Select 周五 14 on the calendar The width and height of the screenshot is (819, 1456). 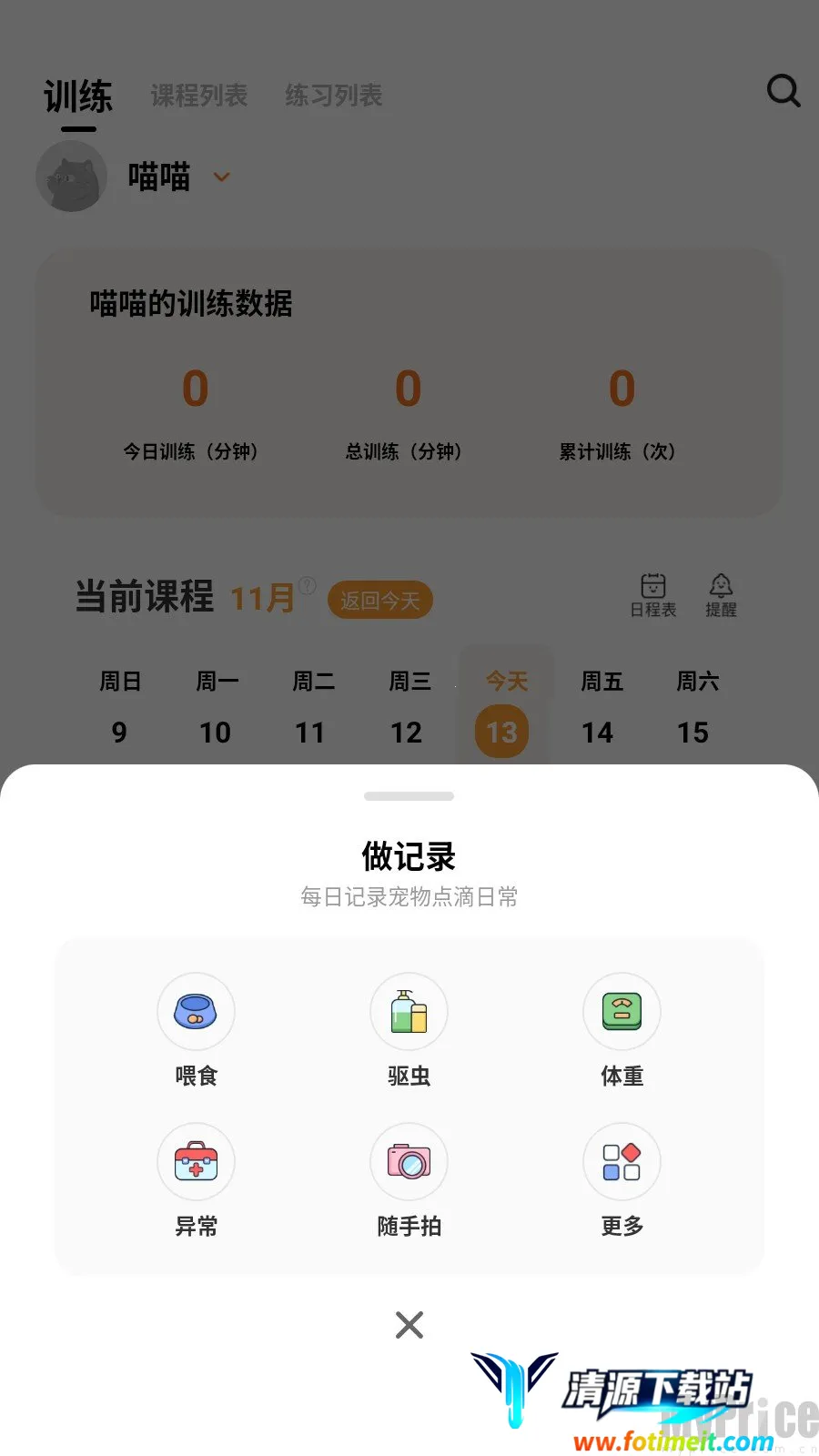(598, 732)
